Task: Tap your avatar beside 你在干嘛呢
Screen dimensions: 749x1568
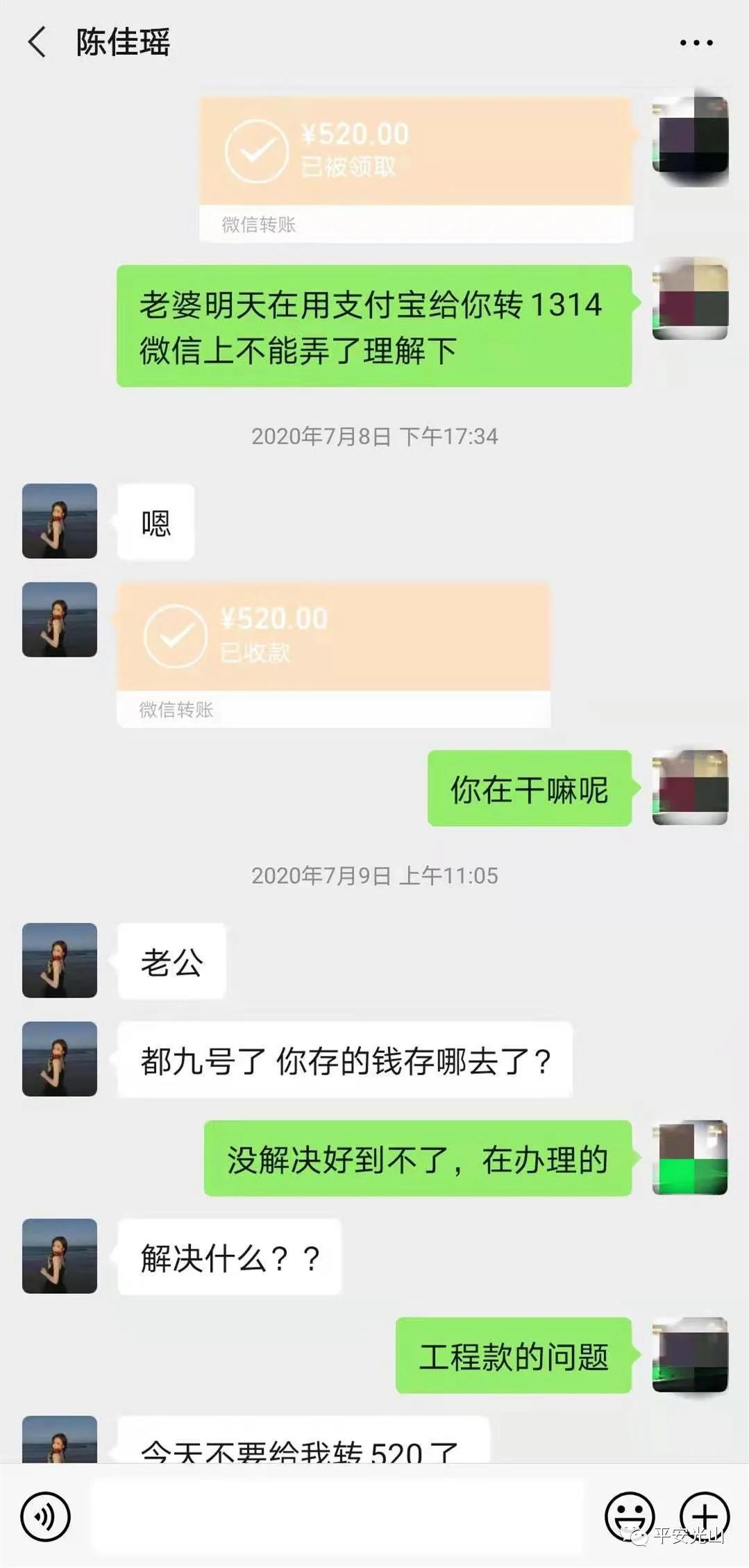Action: [x=690, y=788]
